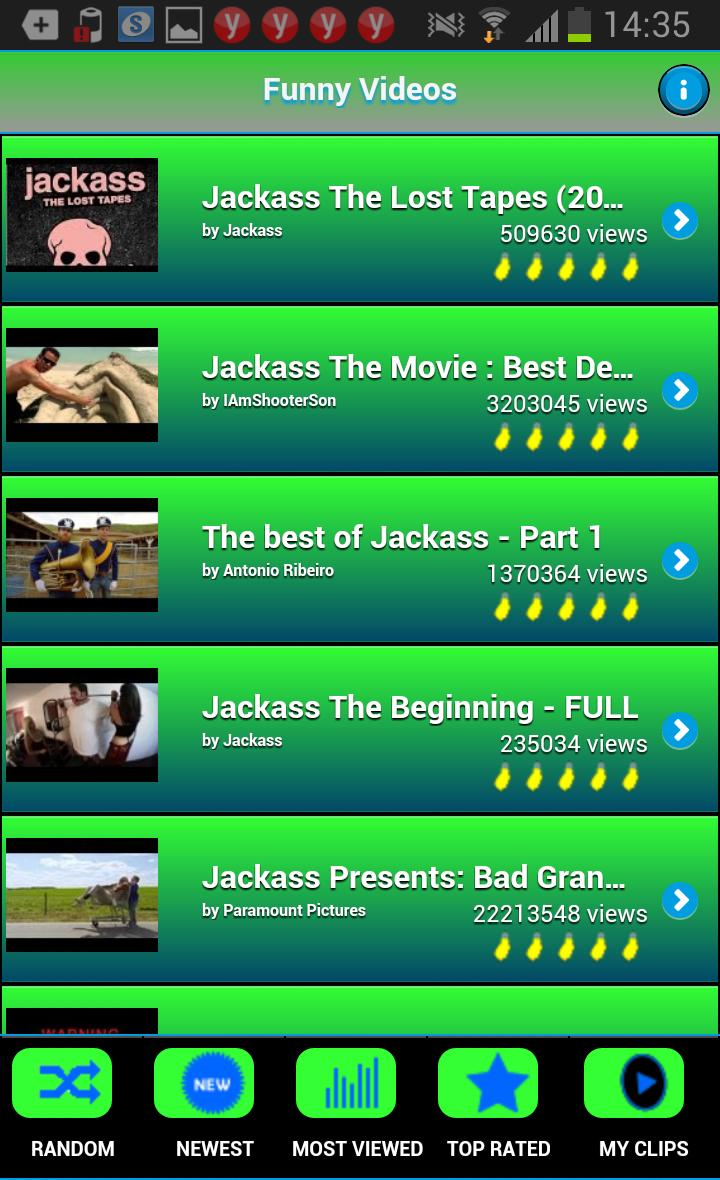Open The best of Jackass Part 1
Image resolution: width=720 pixels, height=1180 pixels.
coord(402,538)
